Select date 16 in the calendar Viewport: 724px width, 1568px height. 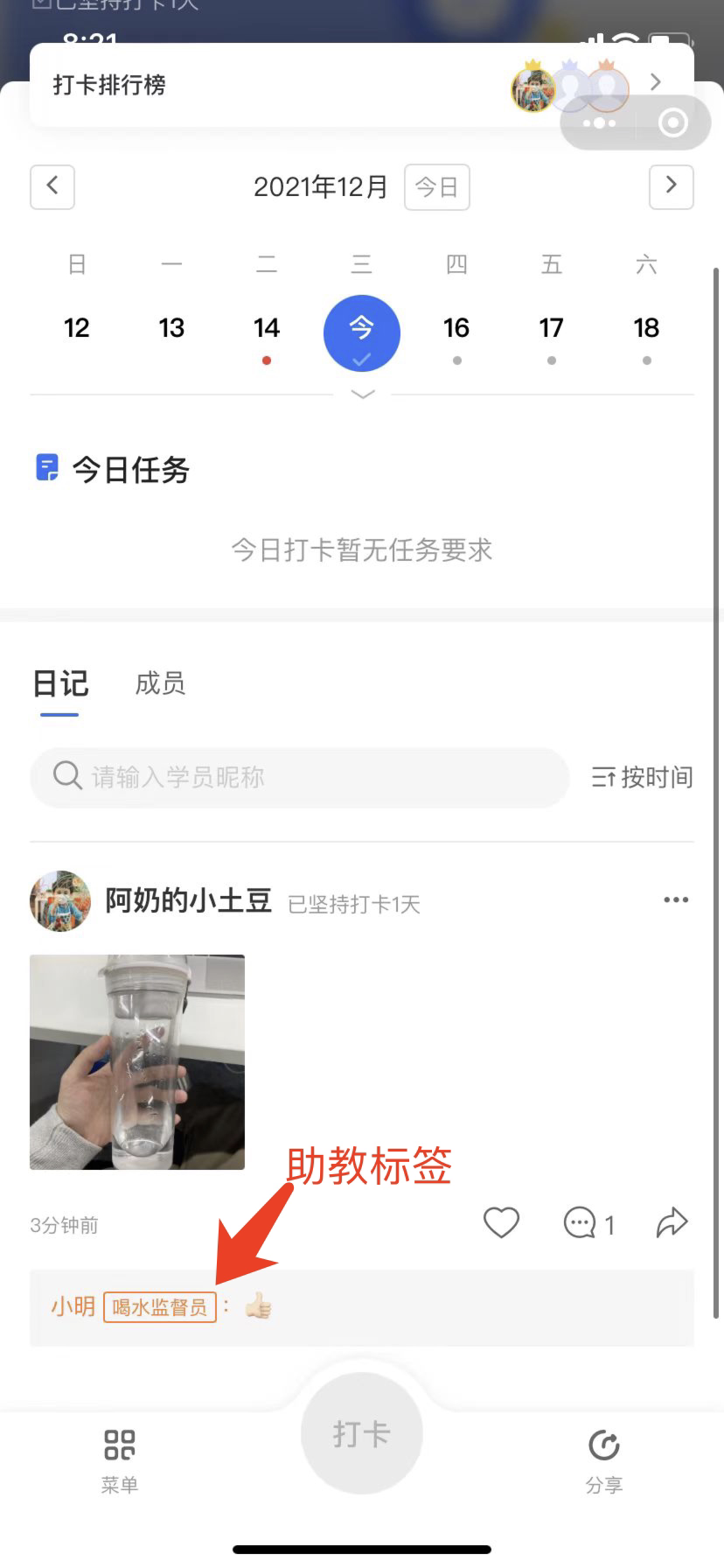point(456,329)
